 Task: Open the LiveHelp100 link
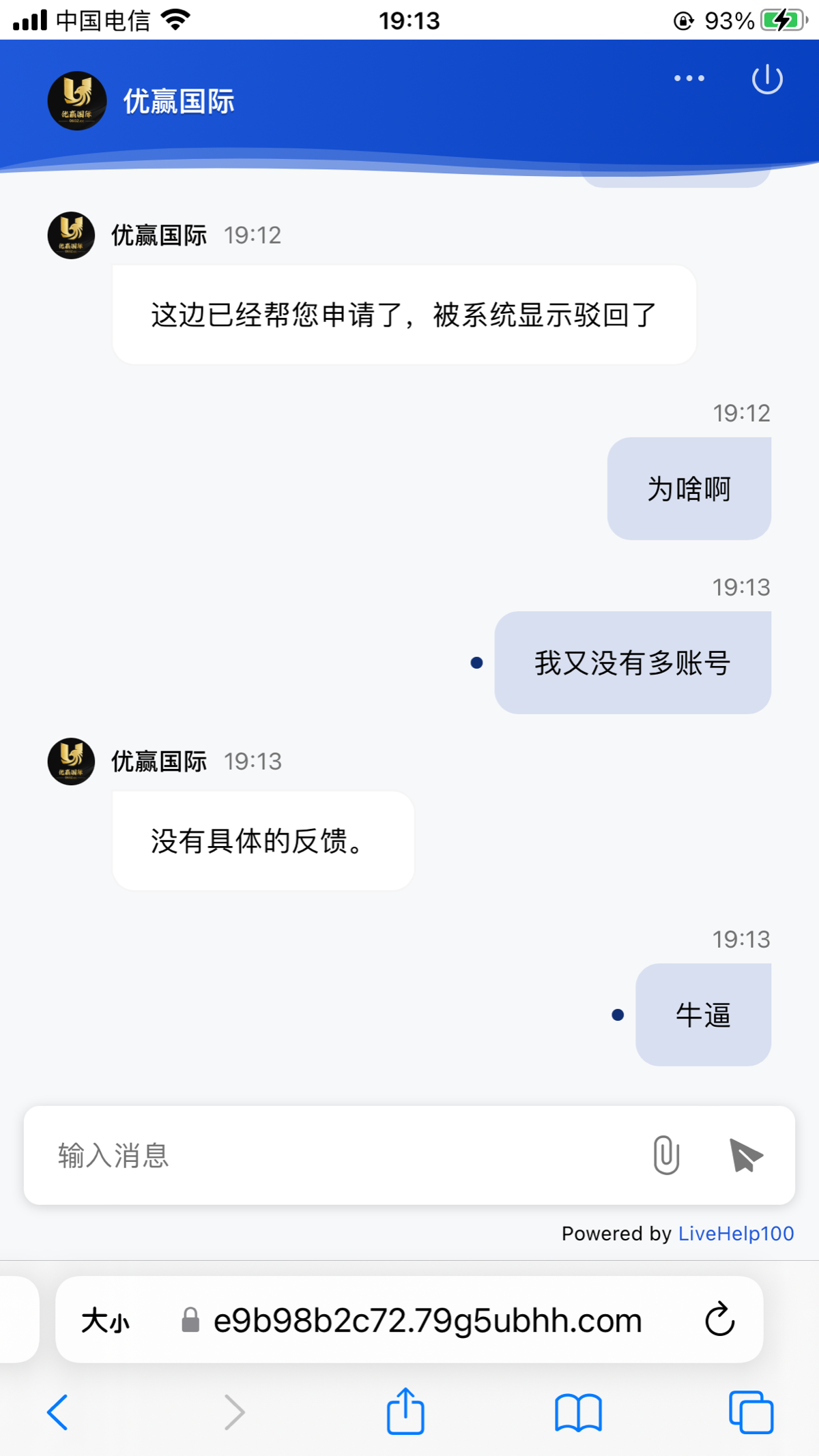(736, 1233)
